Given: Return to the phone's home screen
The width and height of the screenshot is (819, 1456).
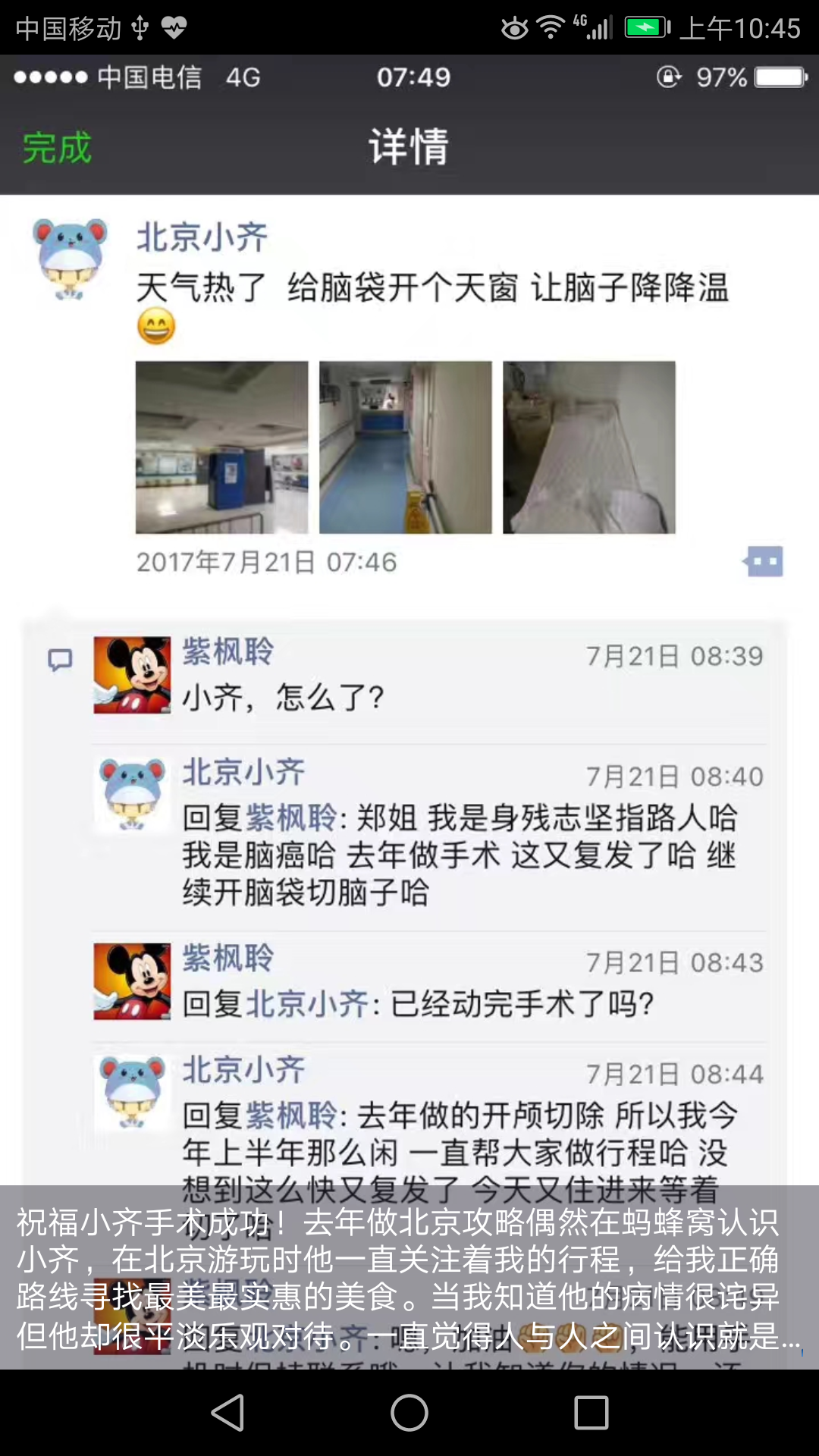Looking at the screenshot, I should [x=409, y=1413].
